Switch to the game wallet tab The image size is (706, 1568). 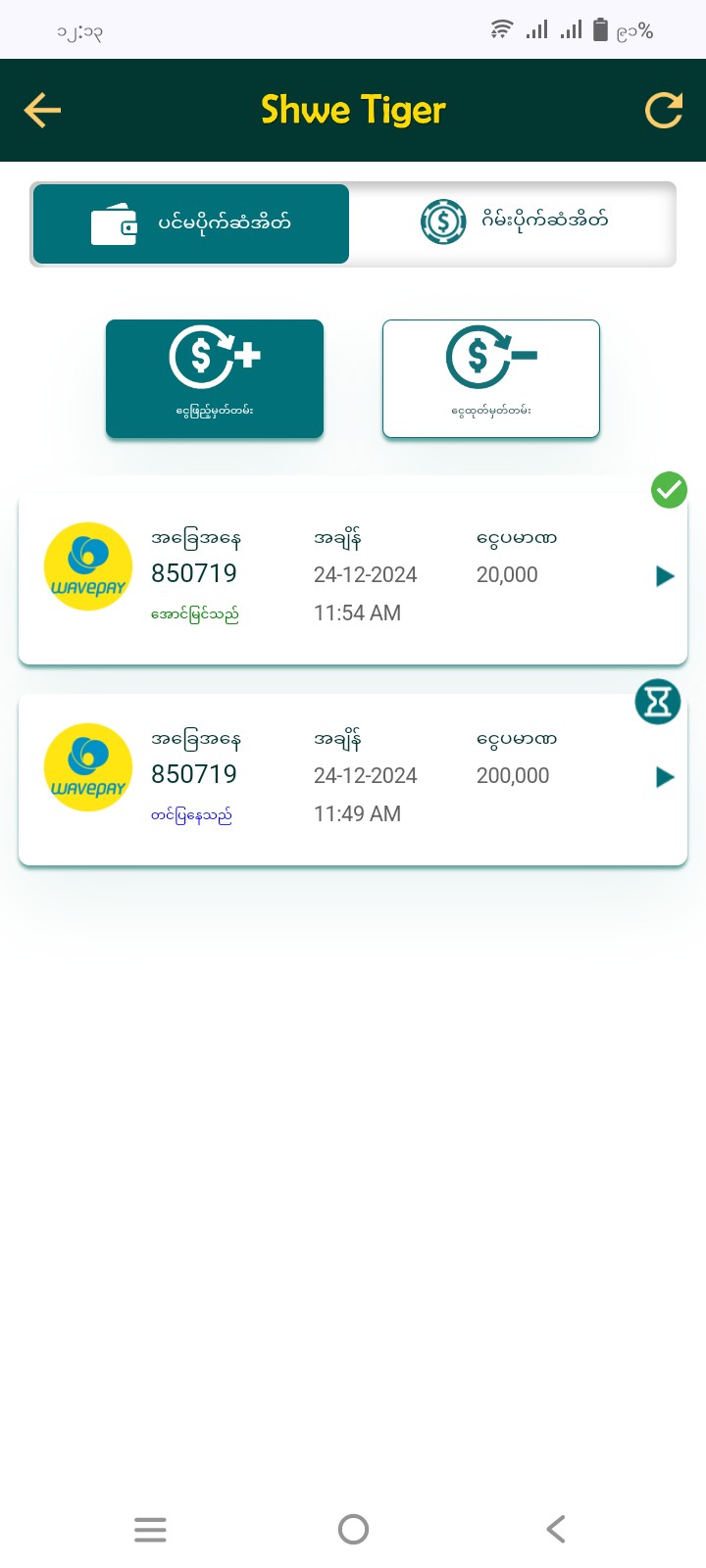(x=514, y=221)
